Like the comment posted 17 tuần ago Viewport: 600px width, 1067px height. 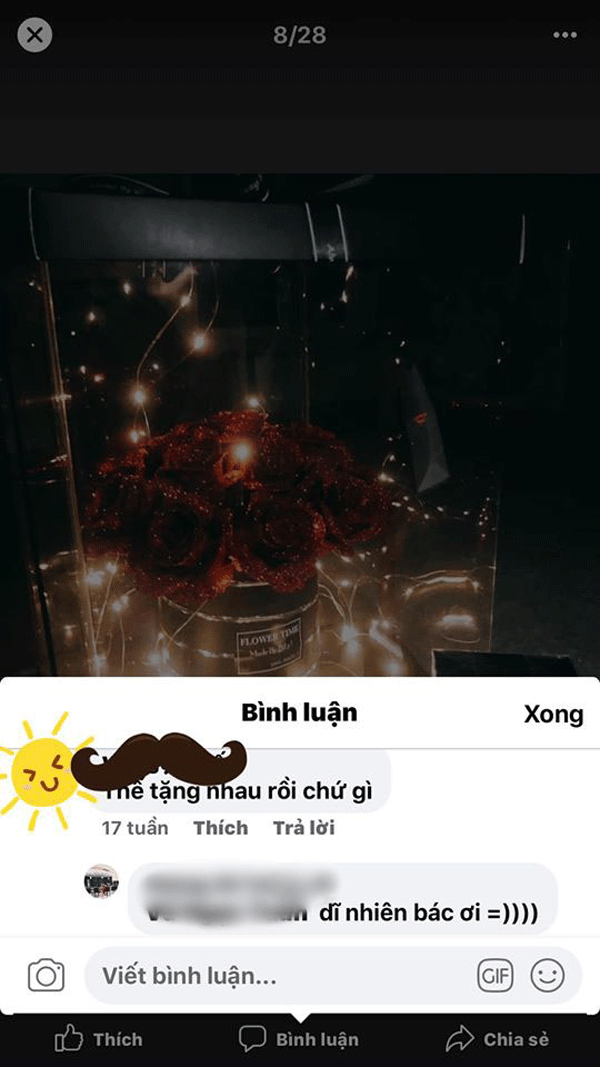click(x=220, y=828)
